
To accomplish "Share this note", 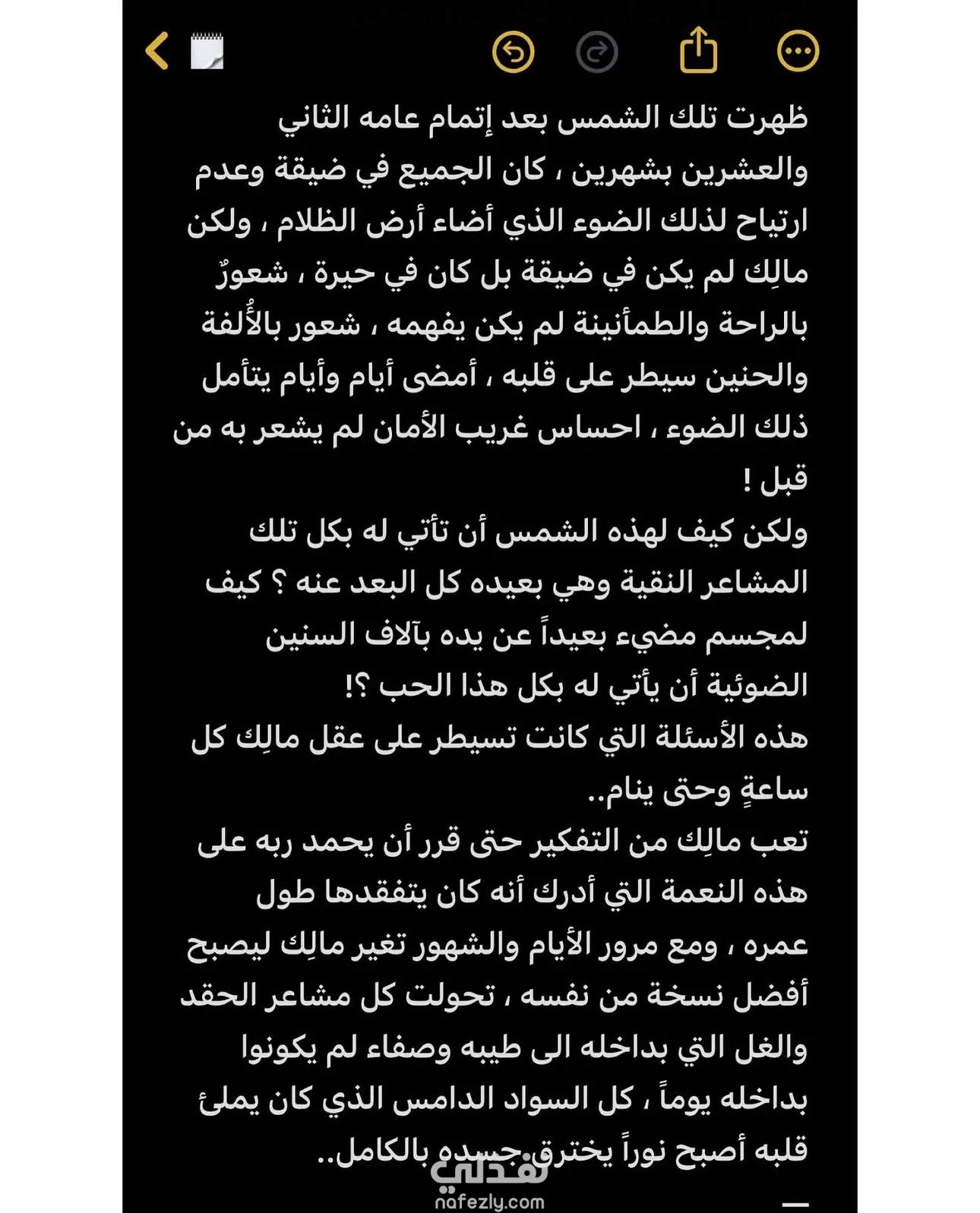I will tap(698, 50).
